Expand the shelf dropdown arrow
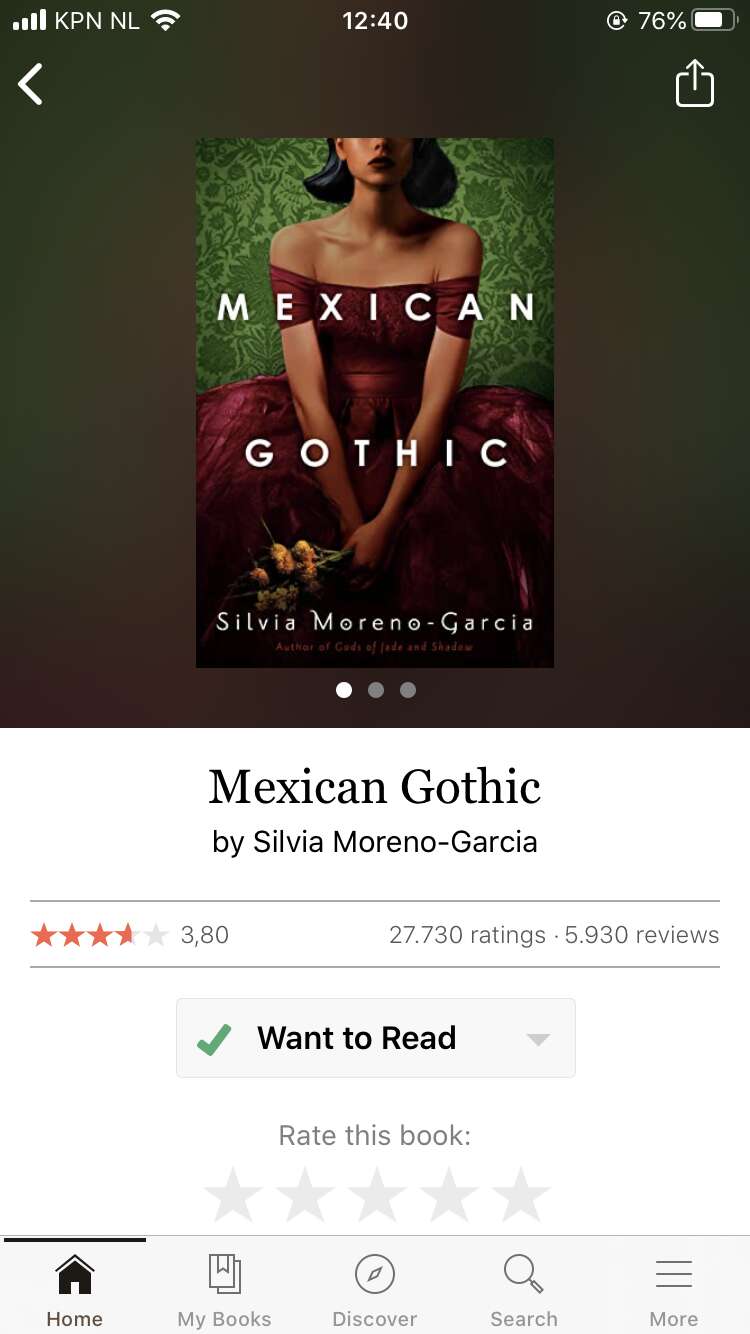The height and width of the screenshot is (1334, 750). point(538,1039)
